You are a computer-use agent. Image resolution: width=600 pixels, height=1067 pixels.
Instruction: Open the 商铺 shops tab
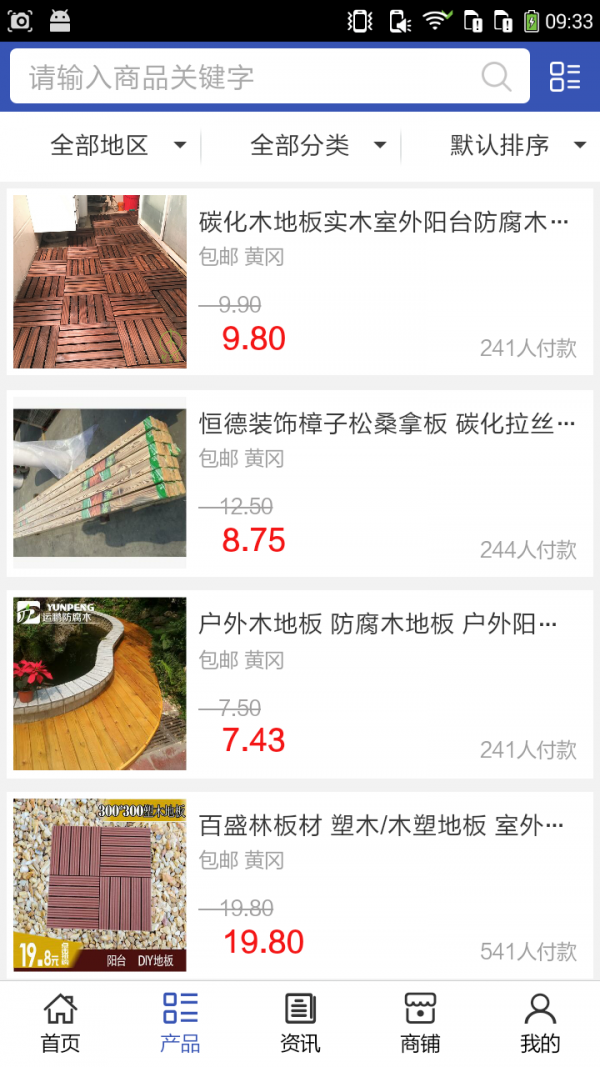[x=420, y=1023]
